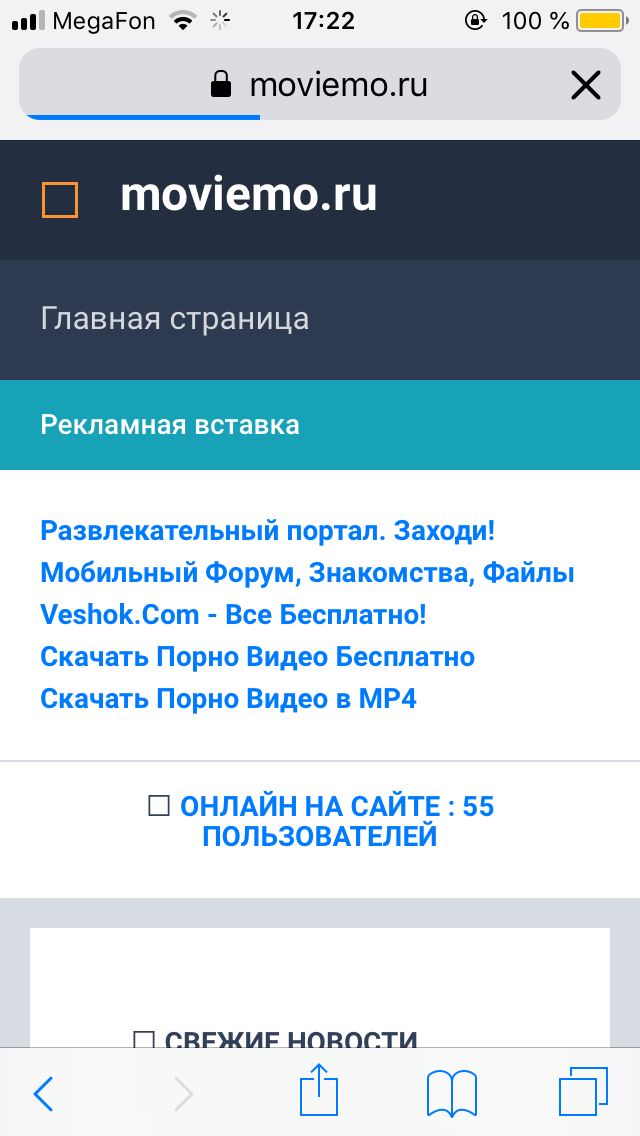Go back to the previous page

(43, 1094)
